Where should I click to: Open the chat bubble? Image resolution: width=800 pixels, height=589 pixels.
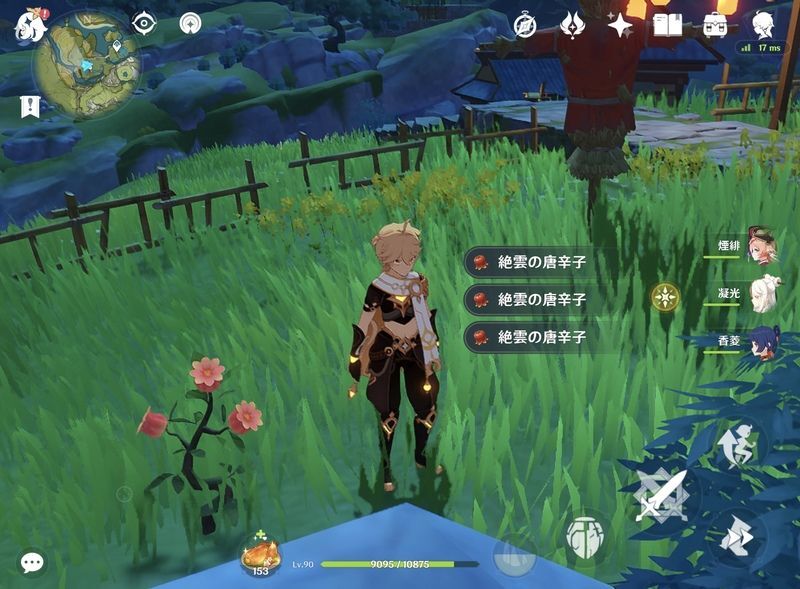32,563
